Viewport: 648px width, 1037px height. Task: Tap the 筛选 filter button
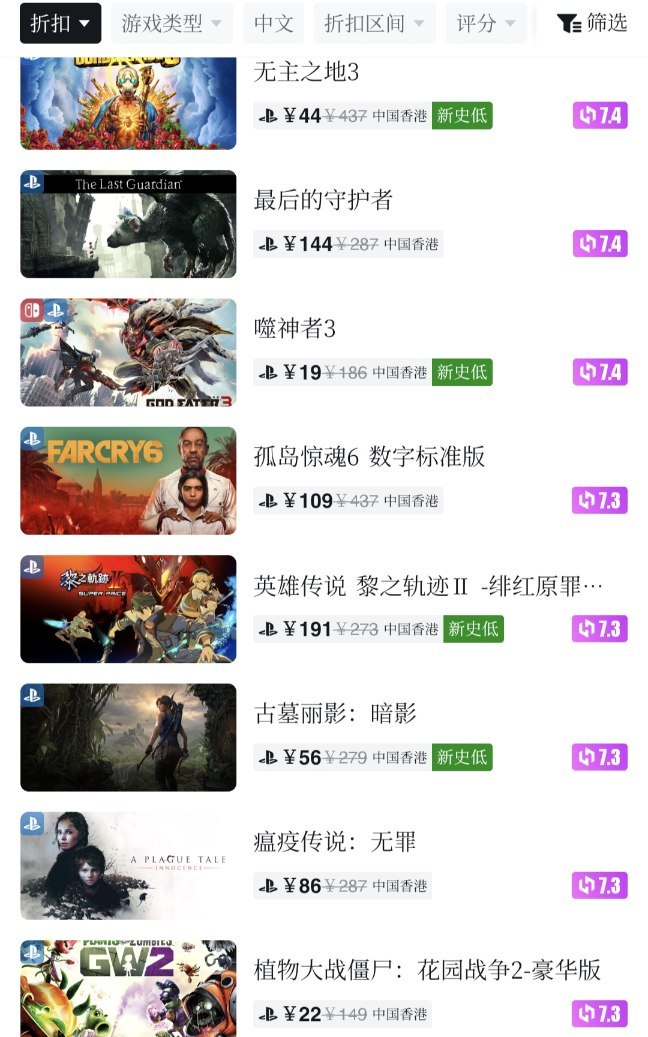pos(592,23)
